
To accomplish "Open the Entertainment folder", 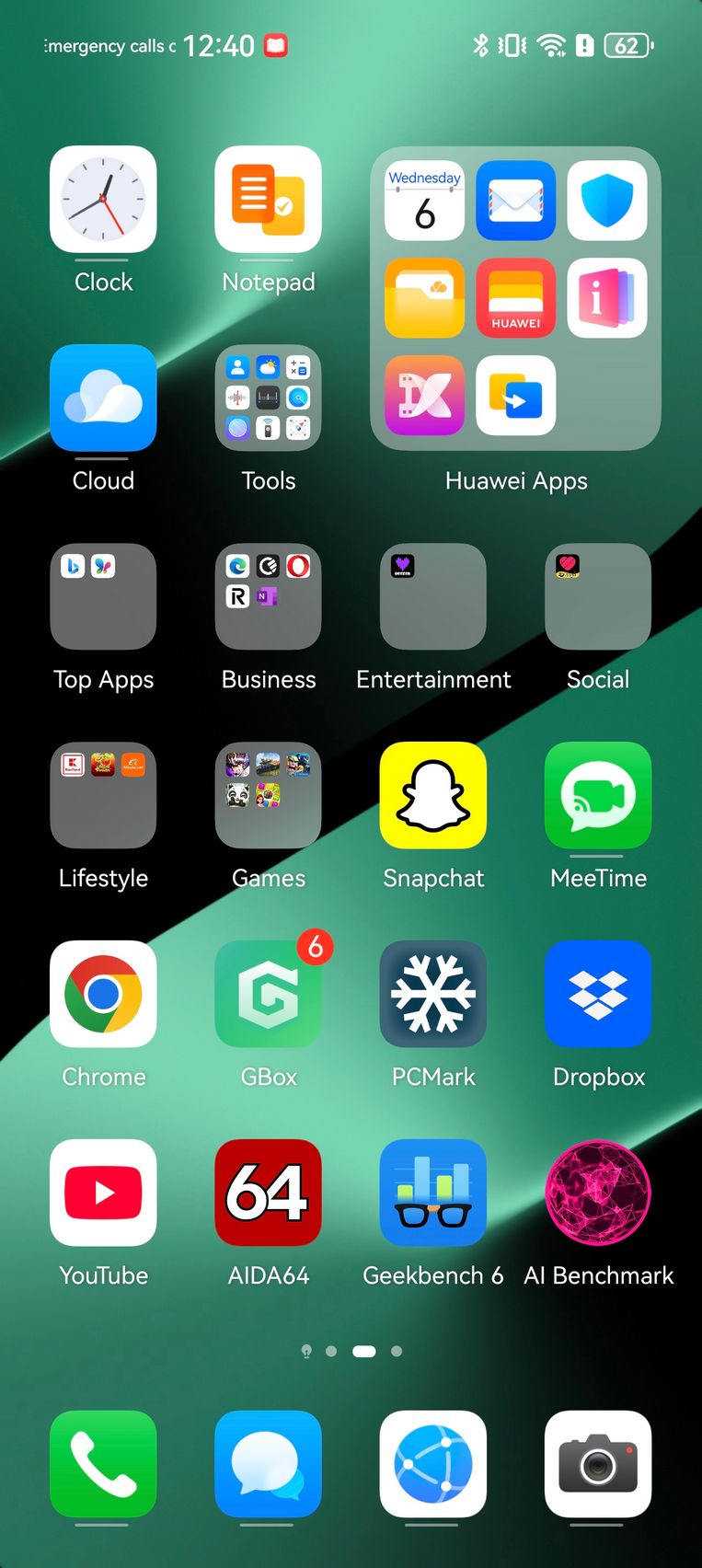I will 433,596.
